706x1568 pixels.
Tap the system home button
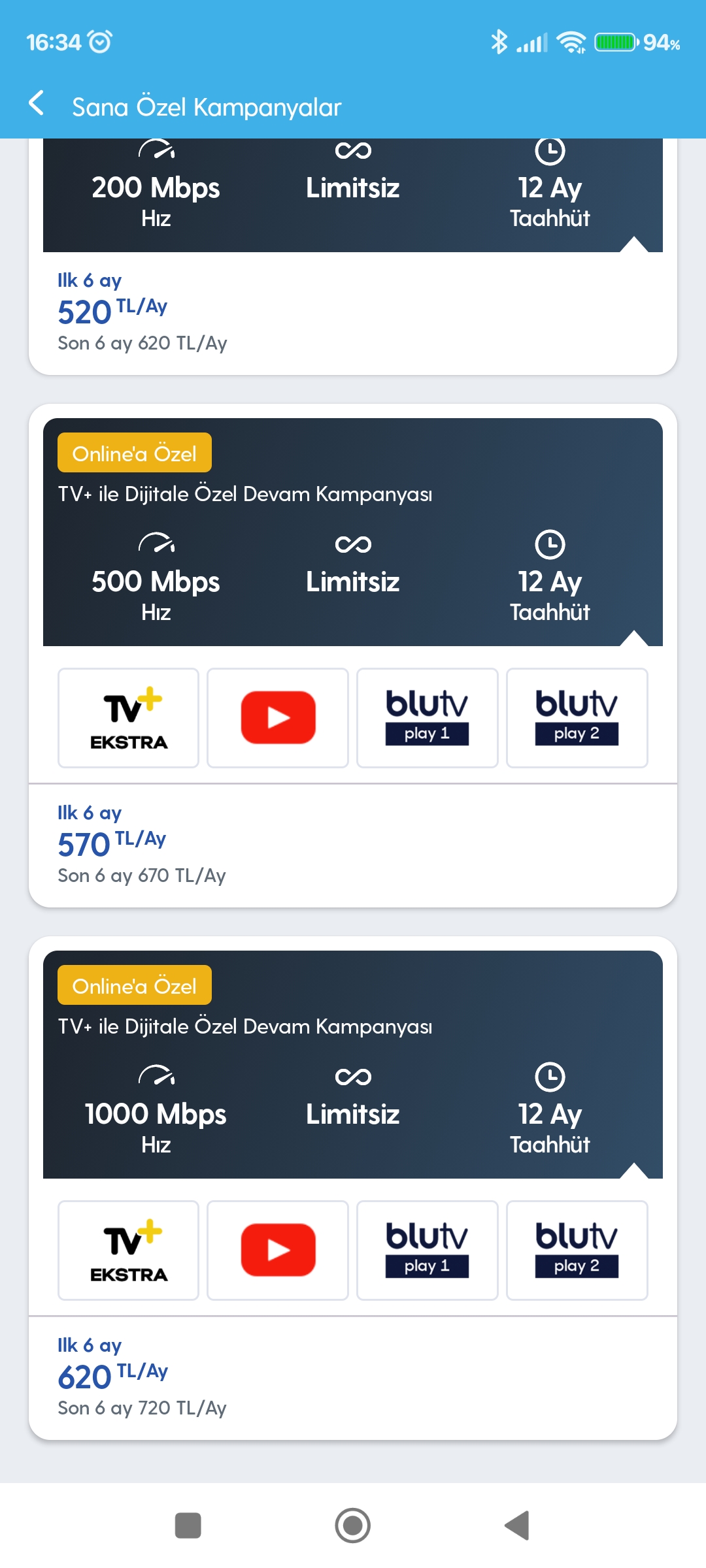tap(353, 1526)
